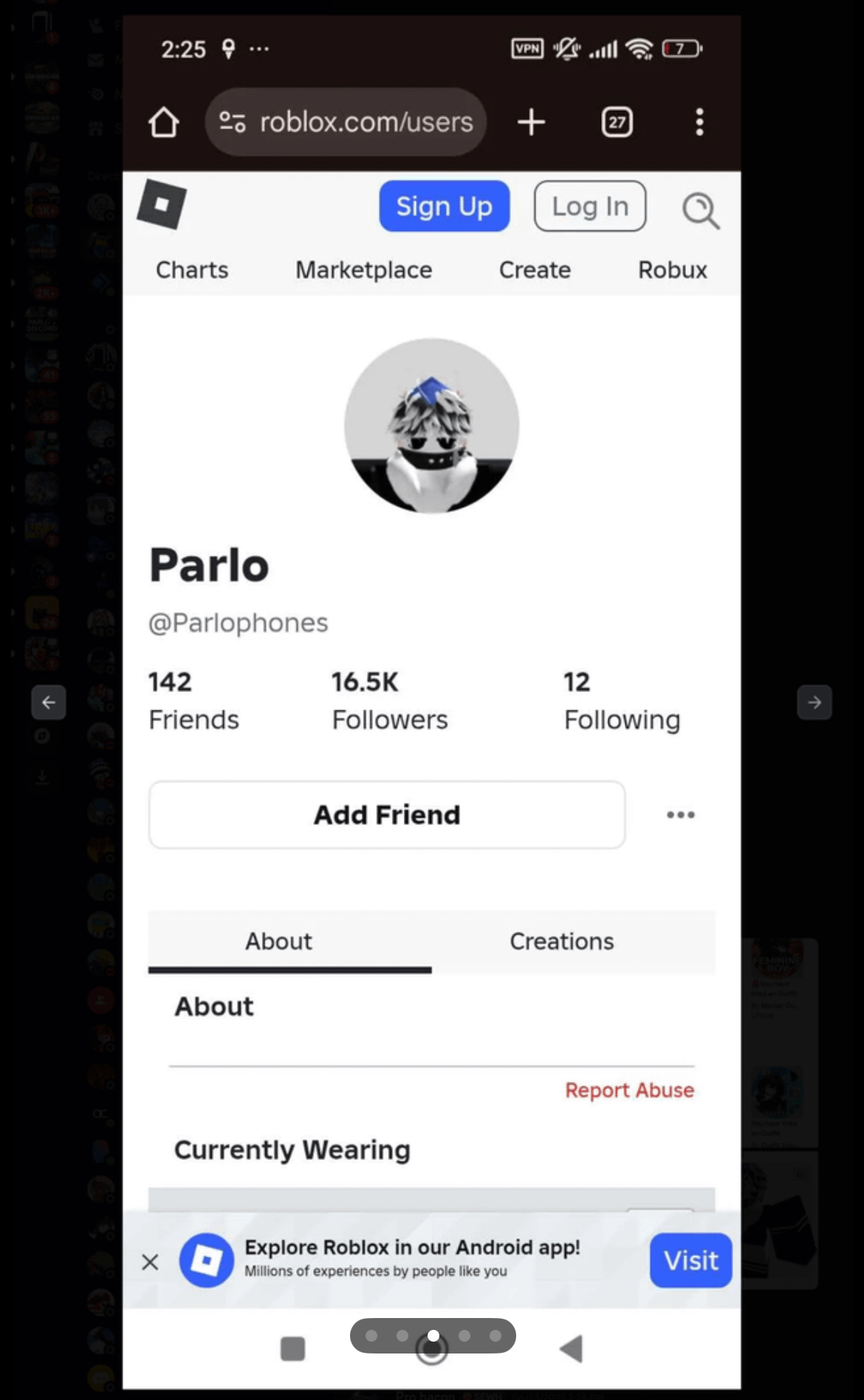Screen dimensions: 864x1400
Task: Switch to the Creations tab
Action: 561,941
